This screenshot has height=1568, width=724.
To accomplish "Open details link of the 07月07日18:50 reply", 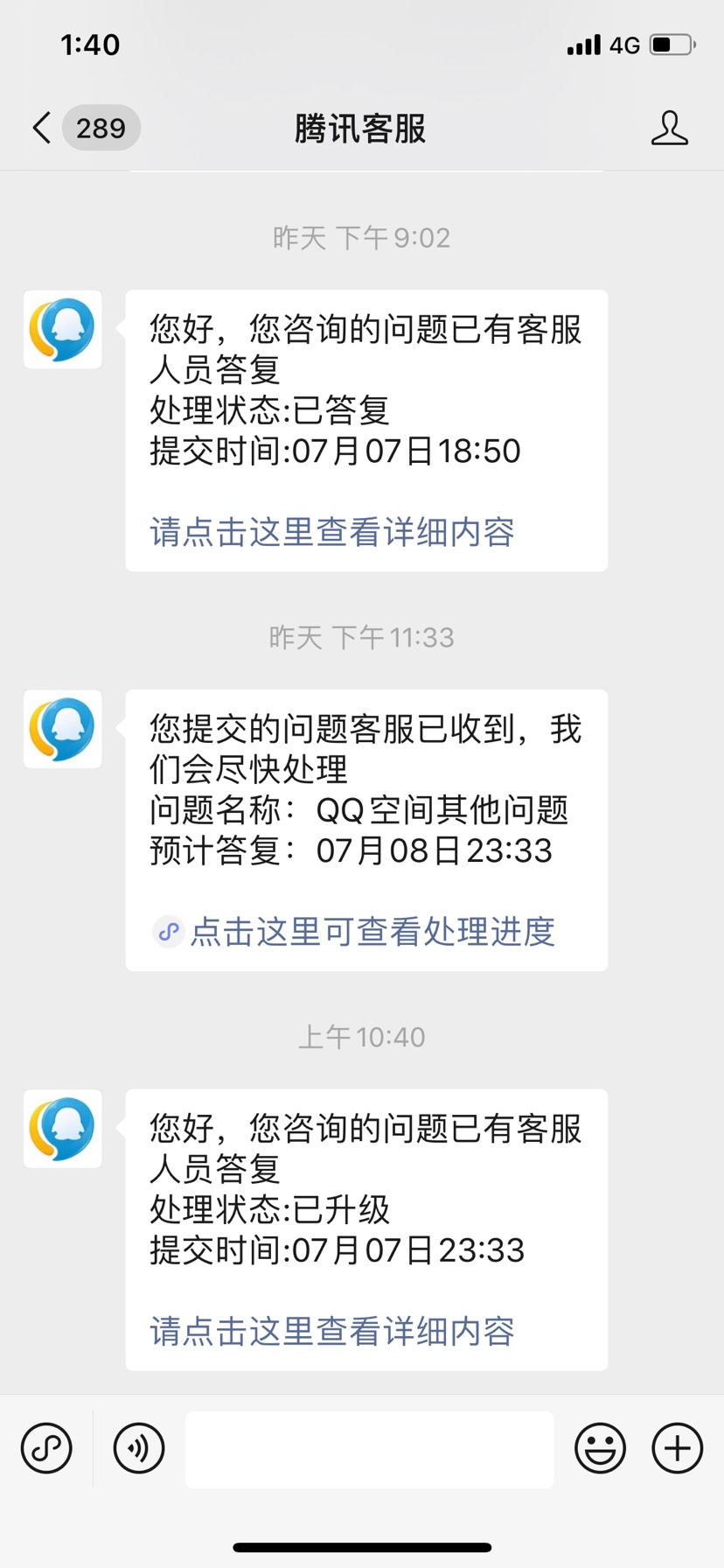I will tap(332, 531).
